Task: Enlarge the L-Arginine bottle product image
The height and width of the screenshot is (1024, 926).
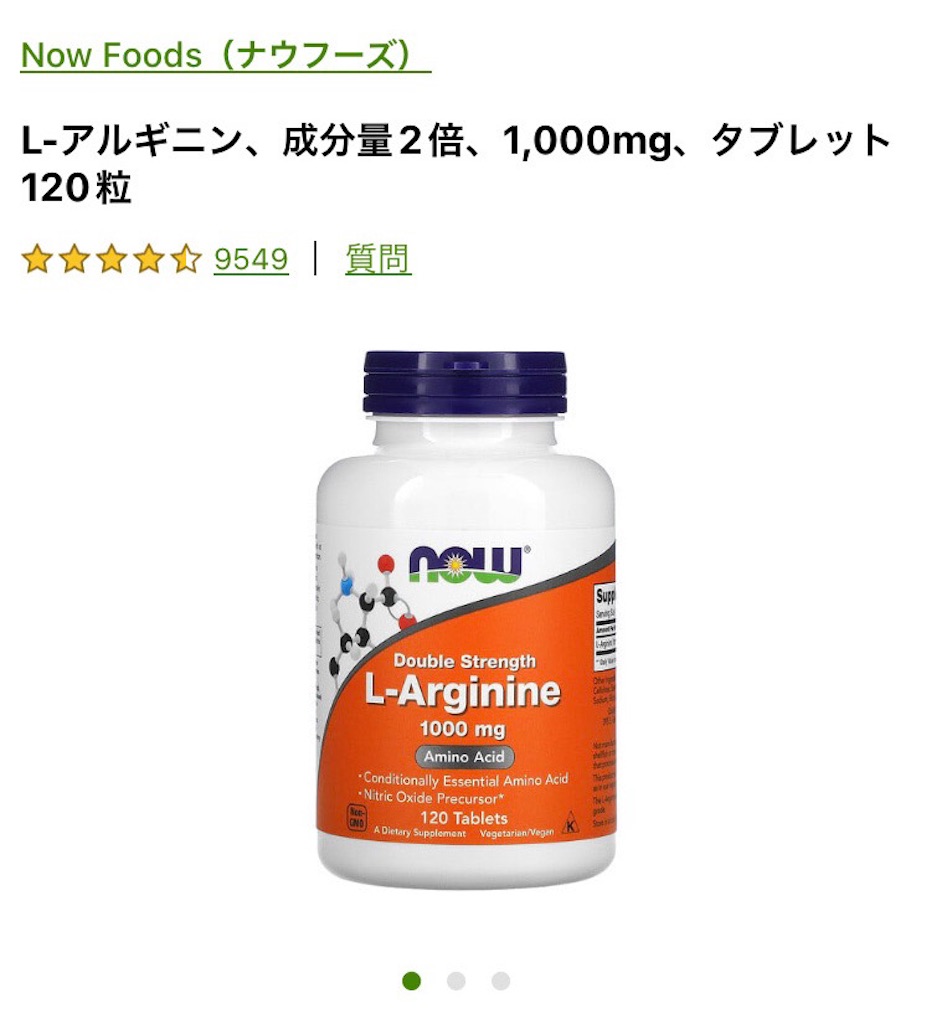Action: [465, 620]
